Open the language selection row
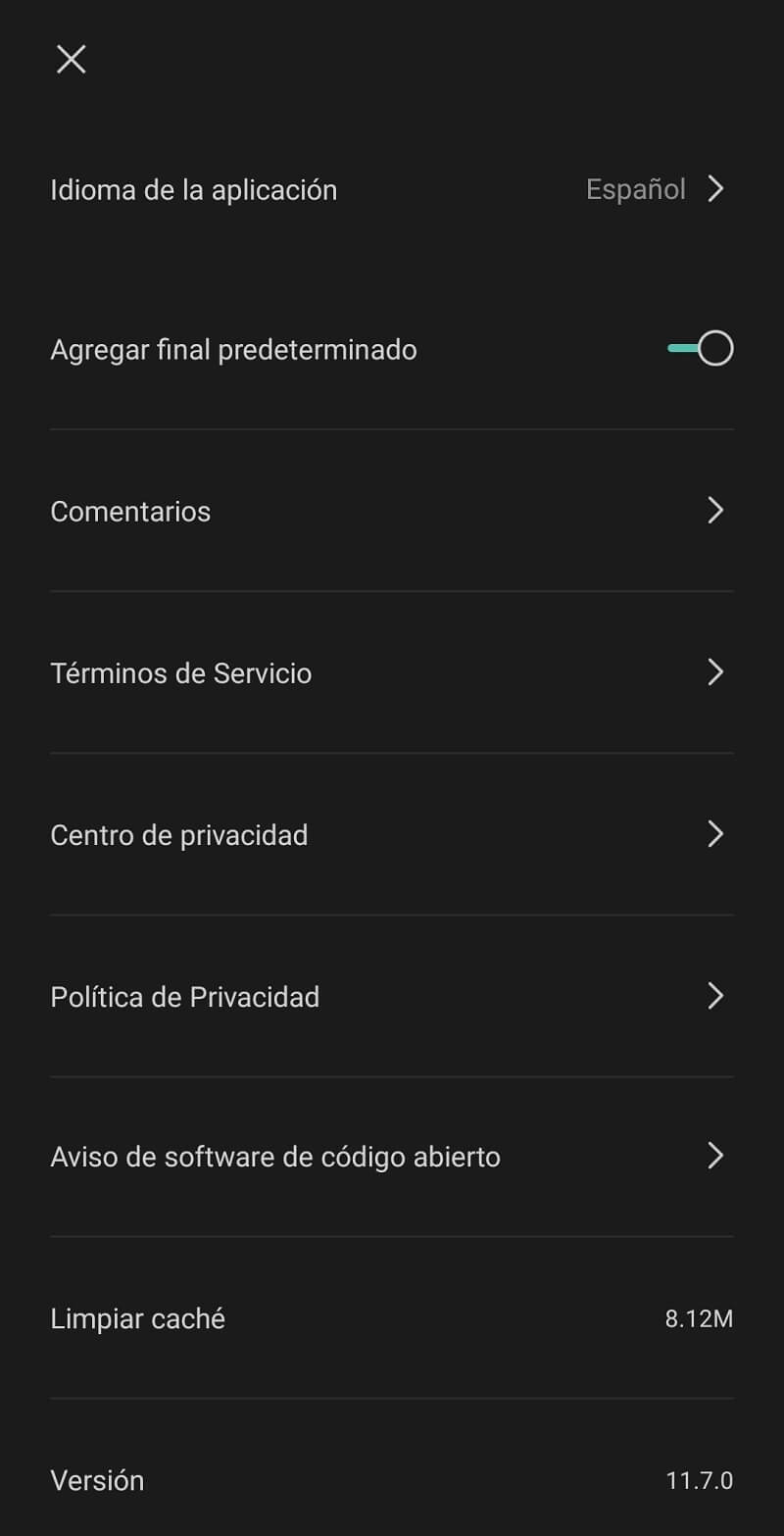The image size is (784, 1536). point(392,188)
